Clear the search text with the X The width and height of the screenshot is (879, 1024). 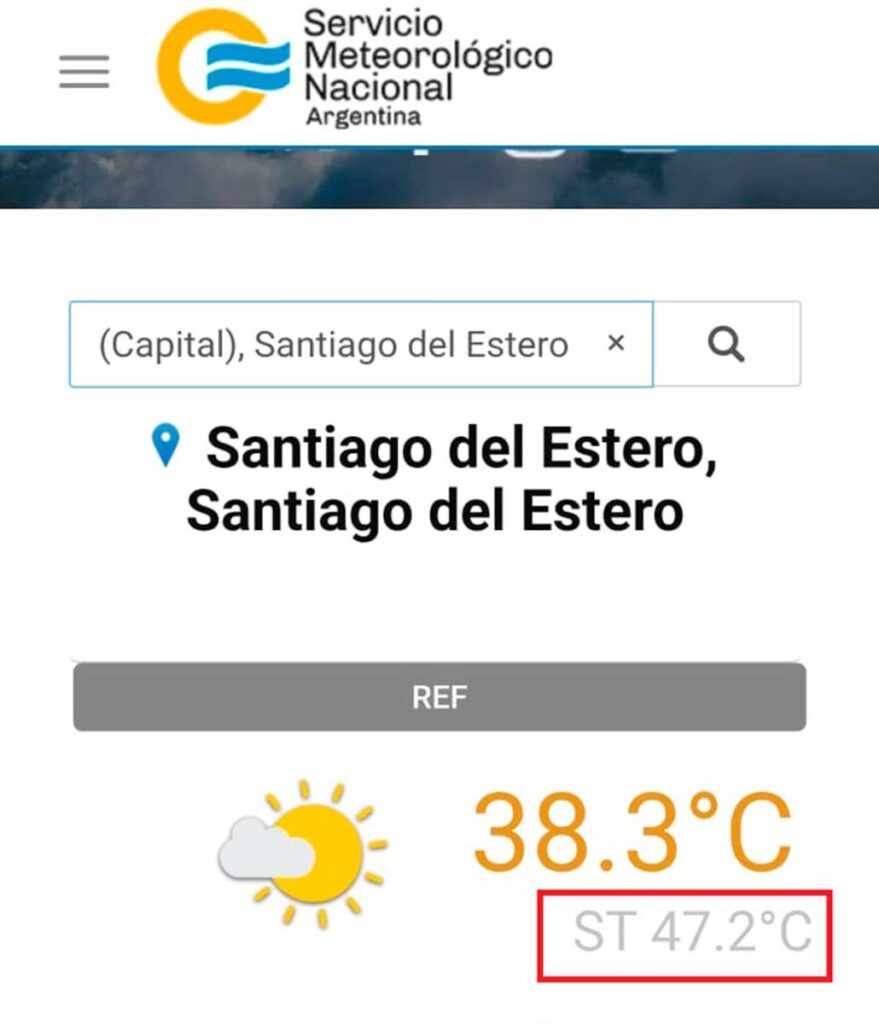[x=616, y=344]
